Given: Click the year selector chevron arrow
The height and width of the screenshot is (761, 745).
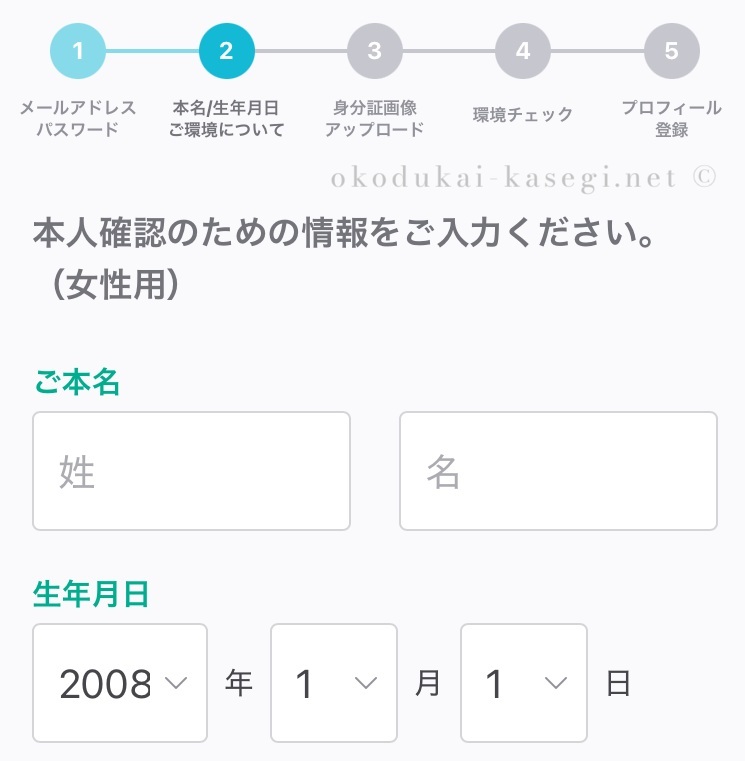Looking at the screenshot, I should coord(178,684).
